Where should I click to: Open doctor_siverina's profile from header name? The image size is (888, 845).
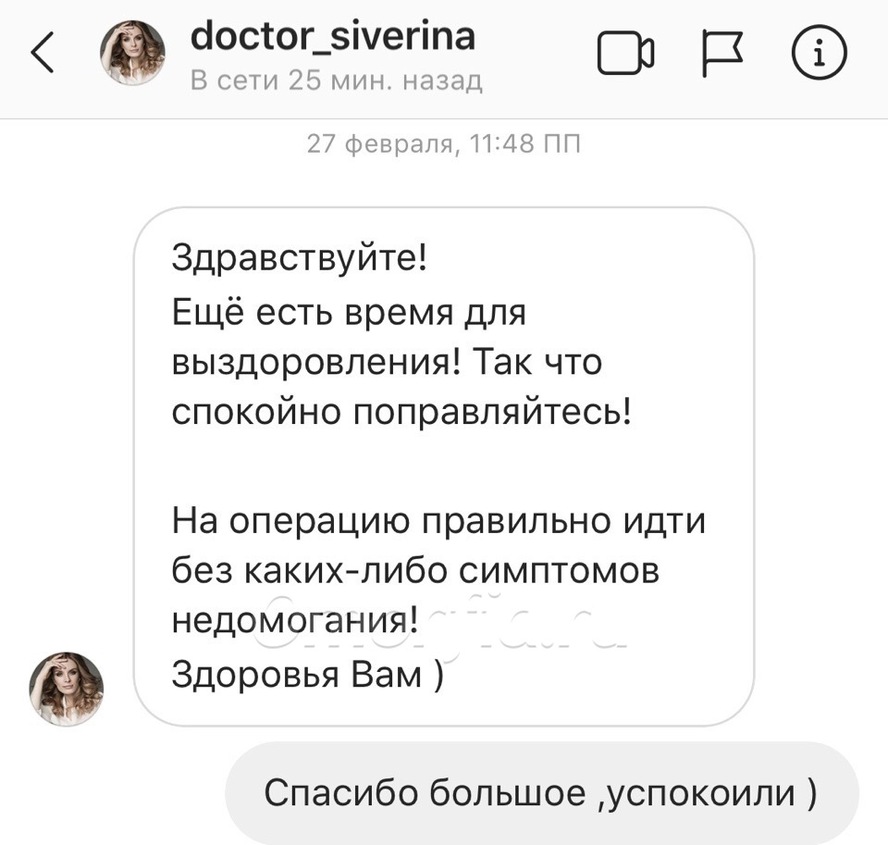pos(333,38)
